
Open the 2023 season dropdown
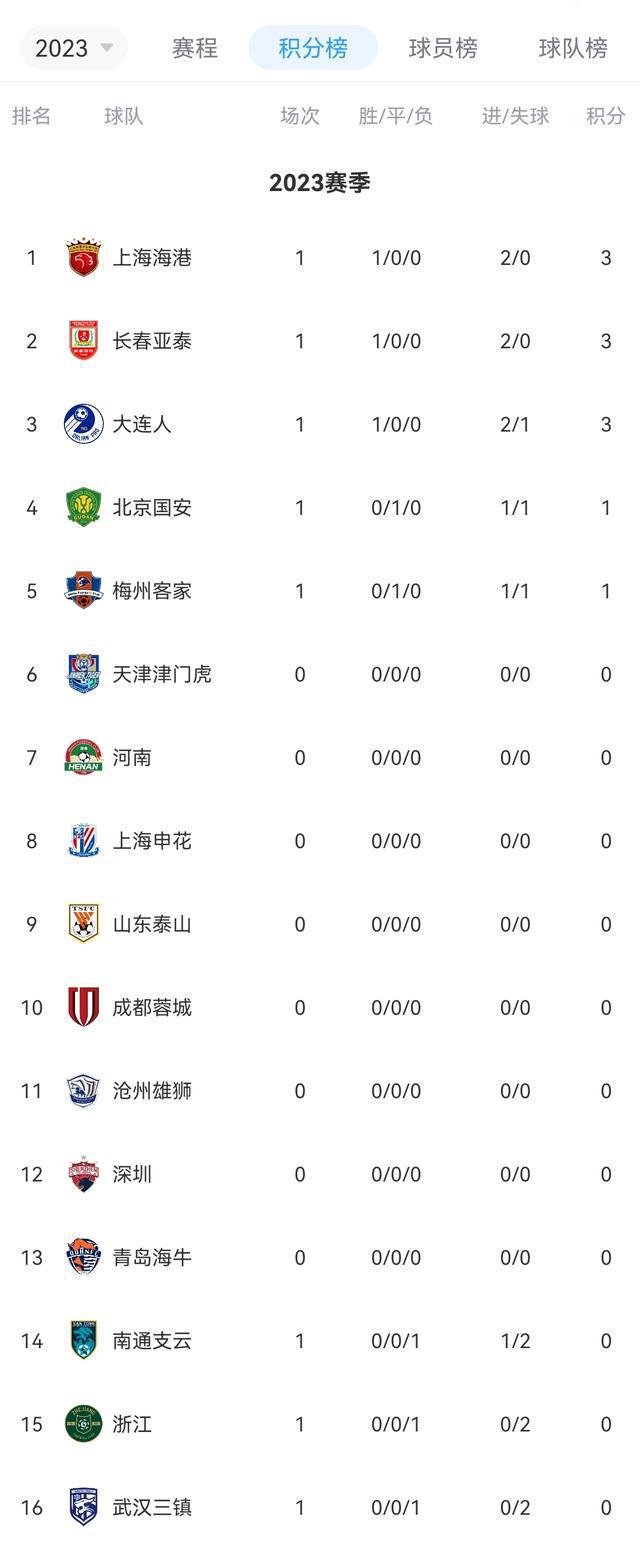click(74, 48)
